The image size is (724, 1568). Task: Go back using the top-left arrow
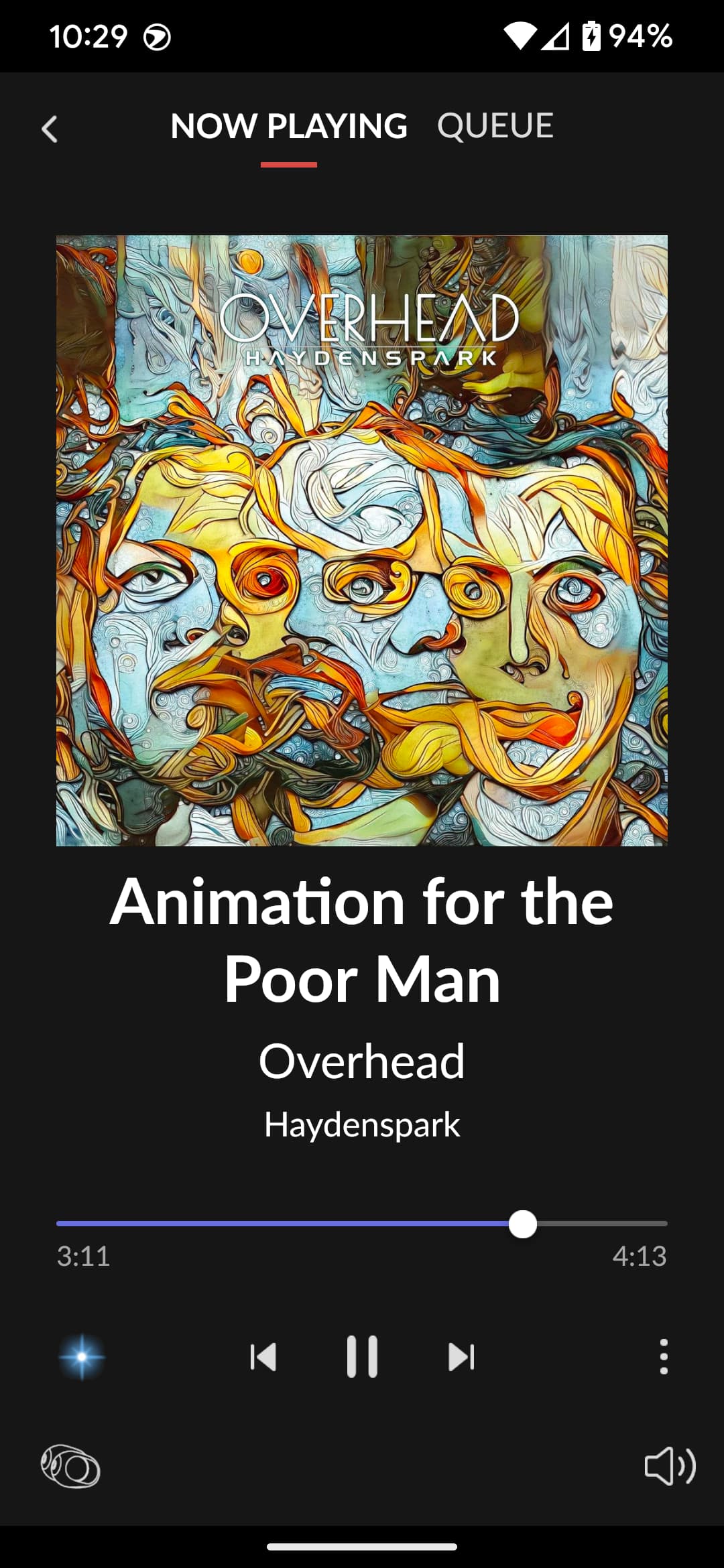click(x=50, y=129)
